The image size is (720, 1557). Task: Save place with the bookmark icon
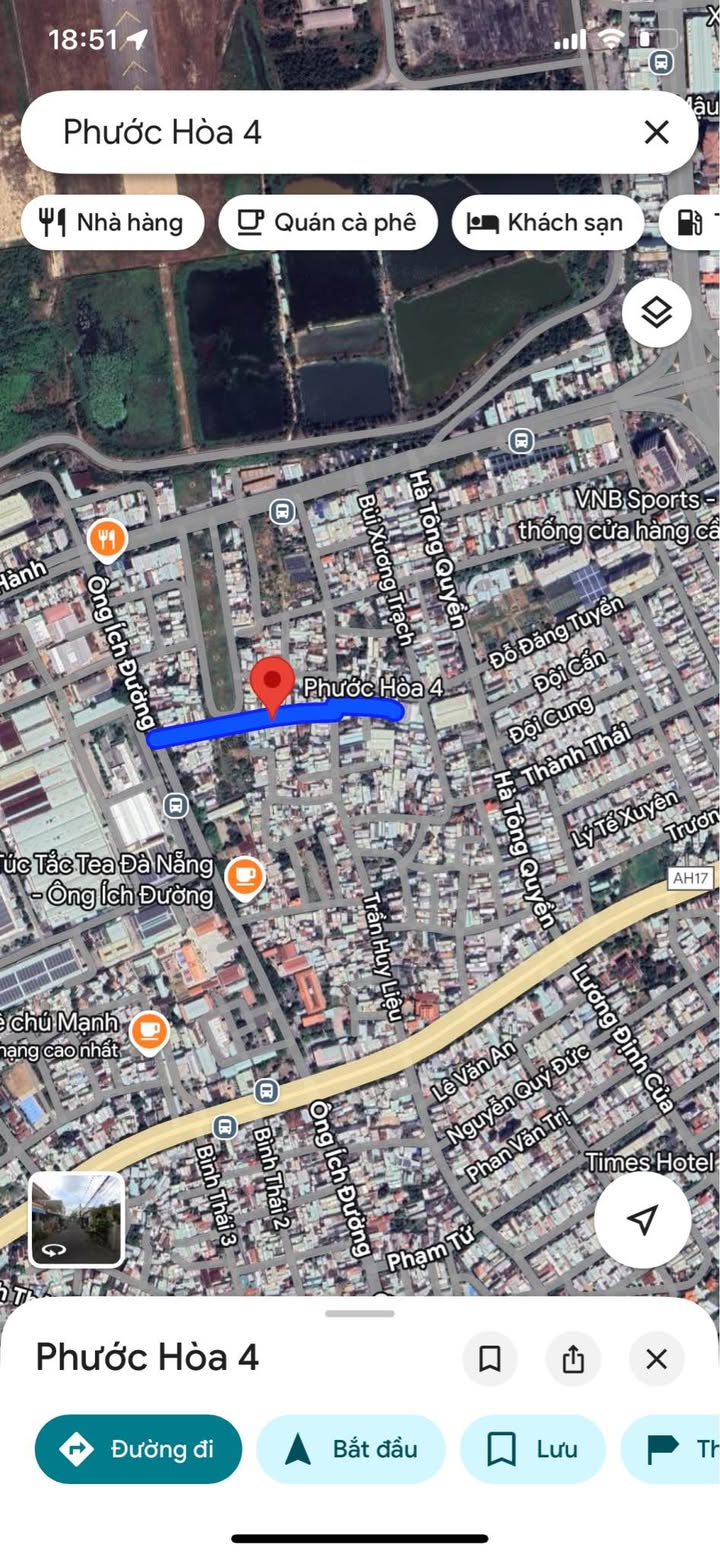point(490,1359)
